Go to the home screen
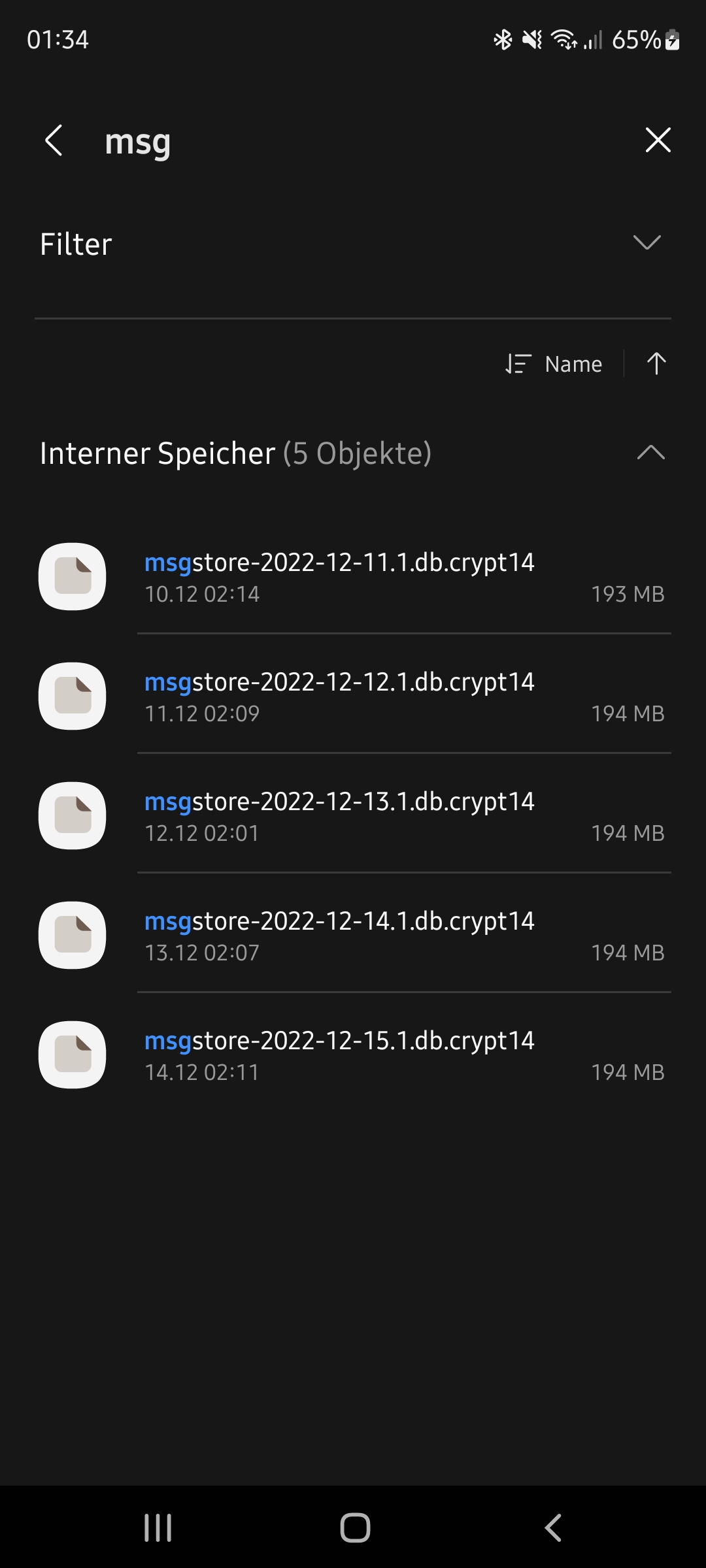Viewport: 706px width, 1568px height. 355,1527
